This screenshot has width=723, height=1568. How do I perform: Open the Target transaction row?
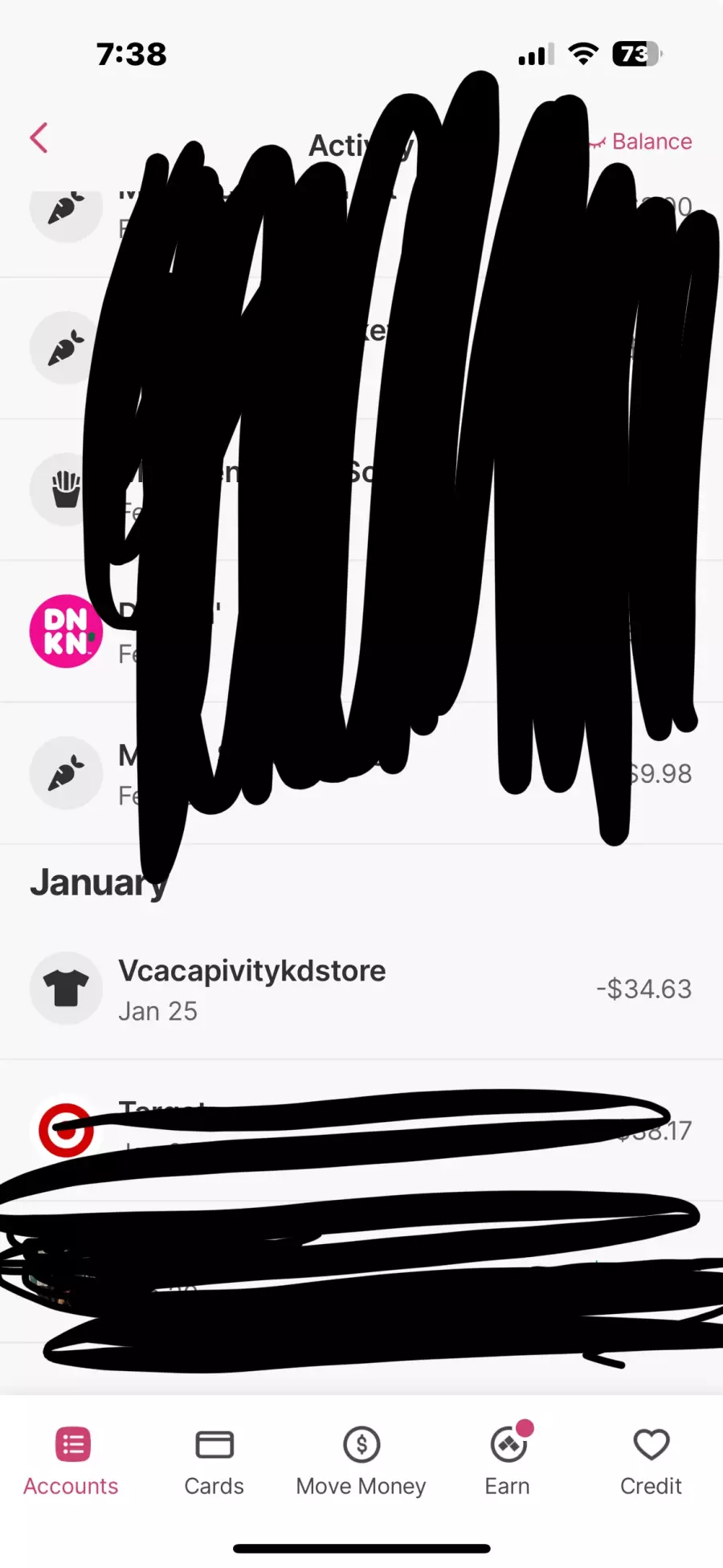click(x=361, y=1130)
